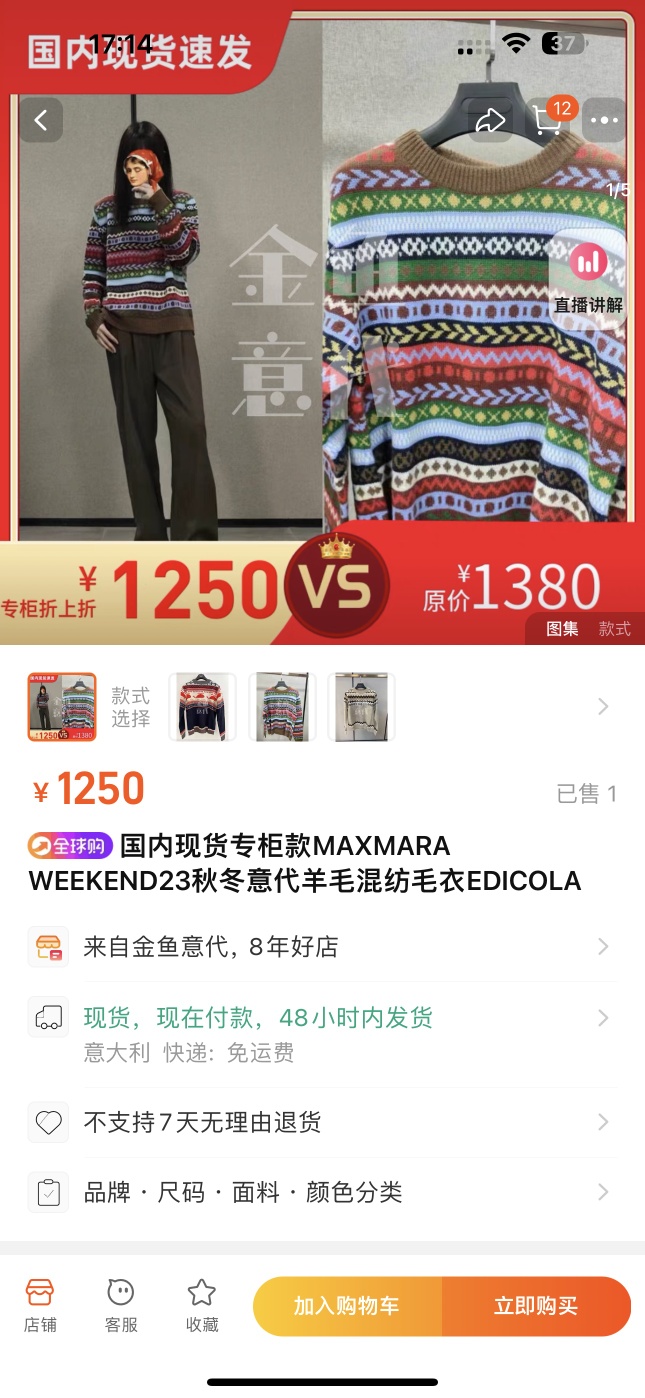This screenshot has width=645, height=1398.
Task: Go to the 店铺 store page
Action: click(x=40, y=1305)
